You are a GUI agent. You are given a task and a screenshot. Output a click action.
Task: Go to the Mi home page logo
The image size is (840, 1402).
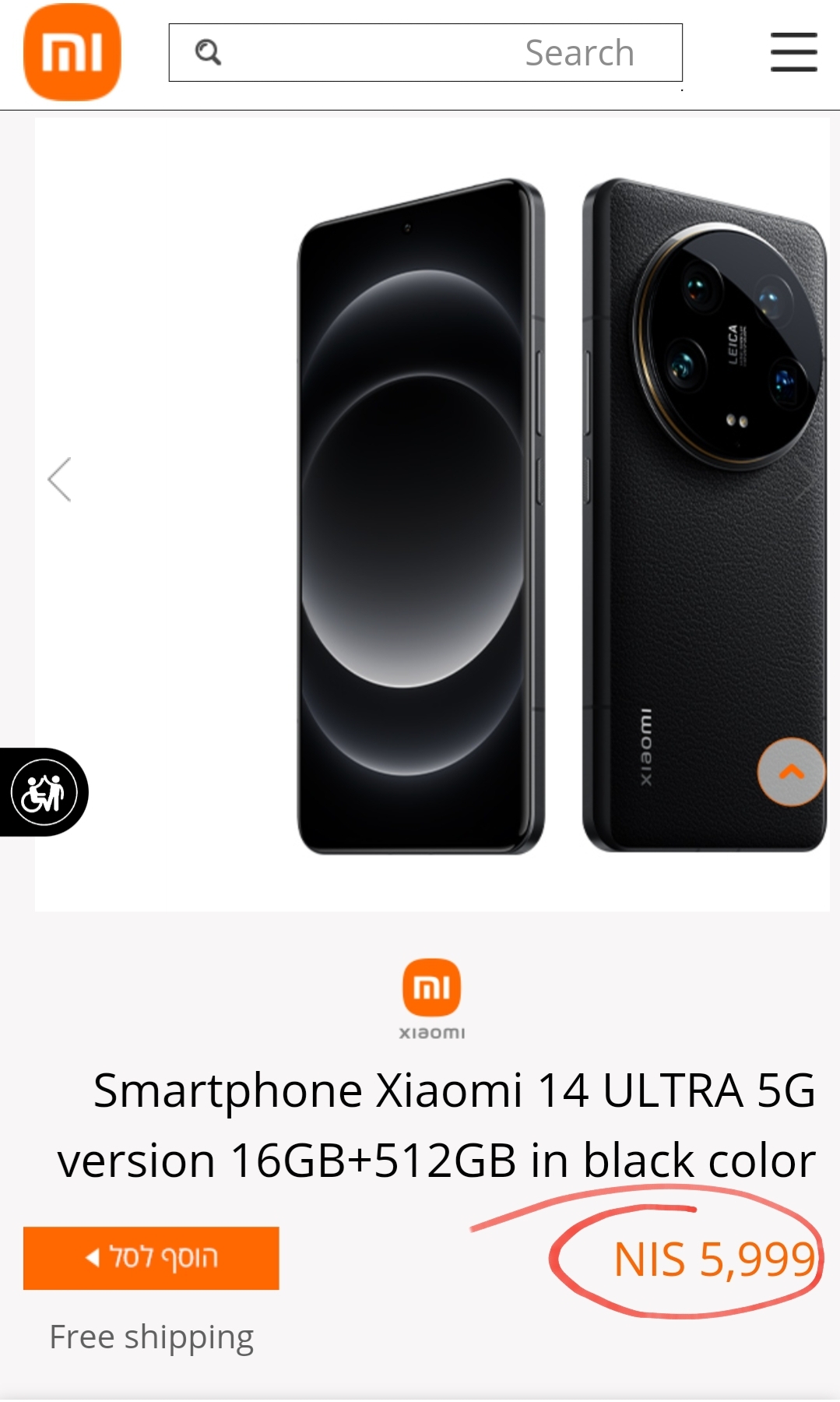coord(72,52)
